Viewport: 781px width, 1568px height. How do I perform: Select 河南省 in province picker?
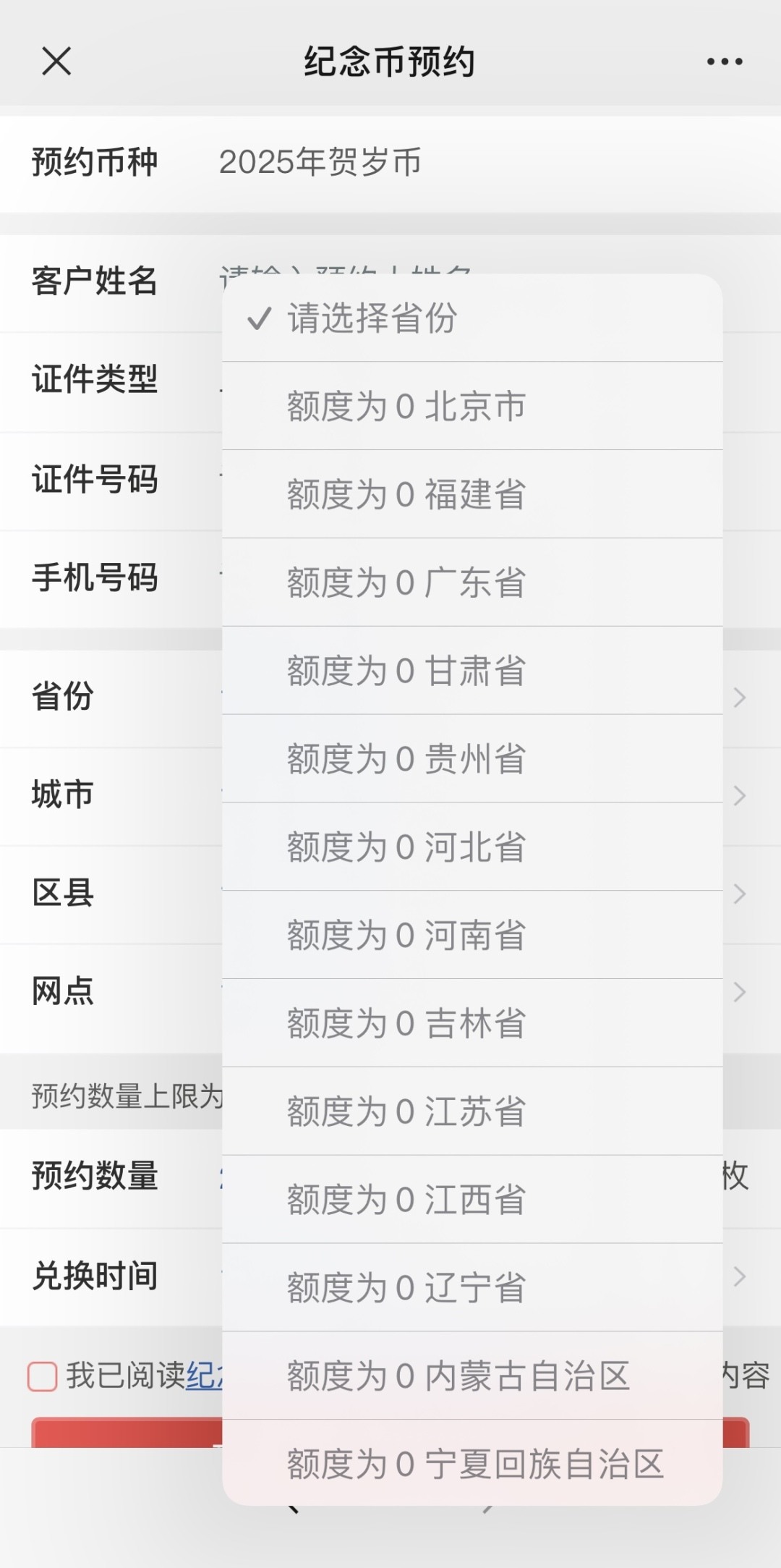click(x=472, y=935)
